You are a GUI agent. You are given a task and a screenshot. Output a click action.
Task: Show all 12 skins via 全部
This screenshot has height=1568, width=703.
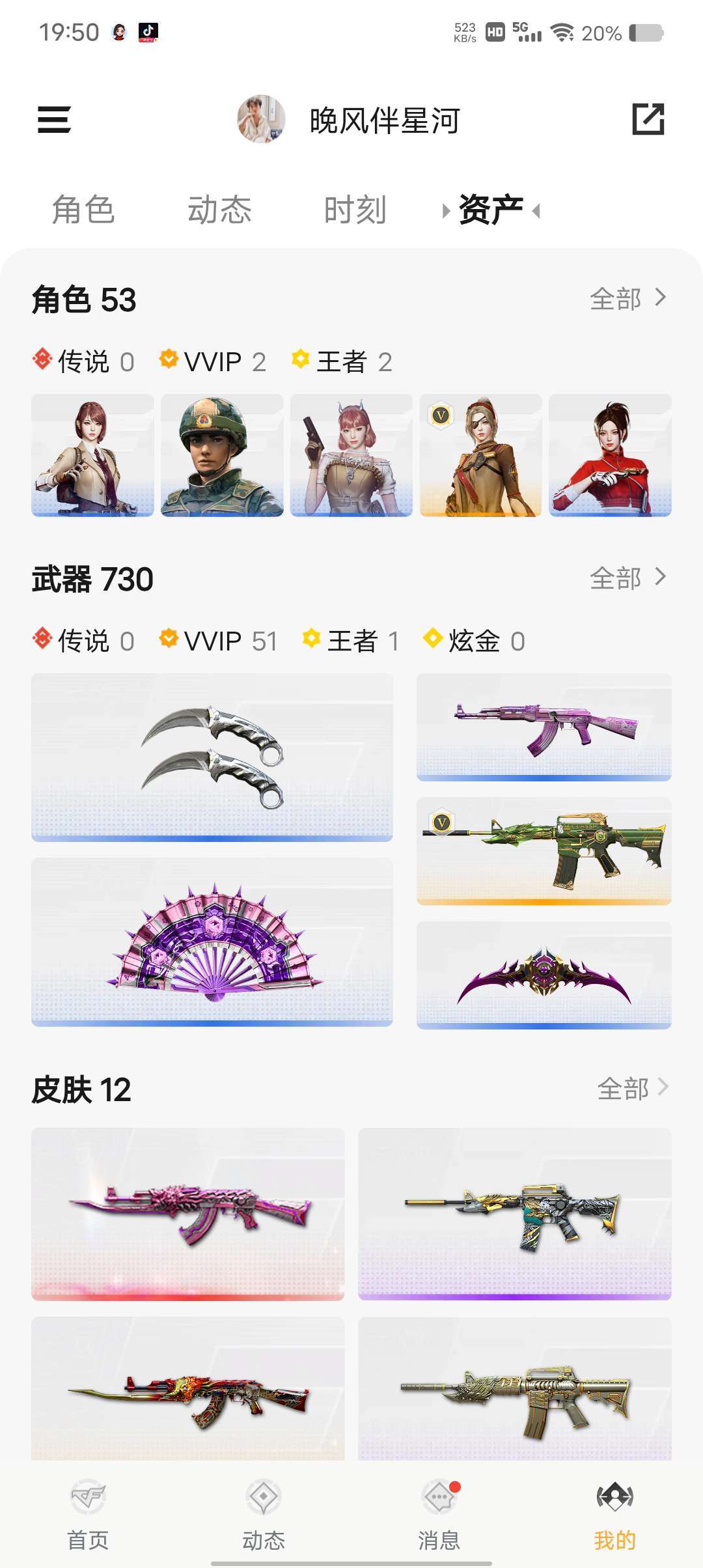(x=633, y=1089)
